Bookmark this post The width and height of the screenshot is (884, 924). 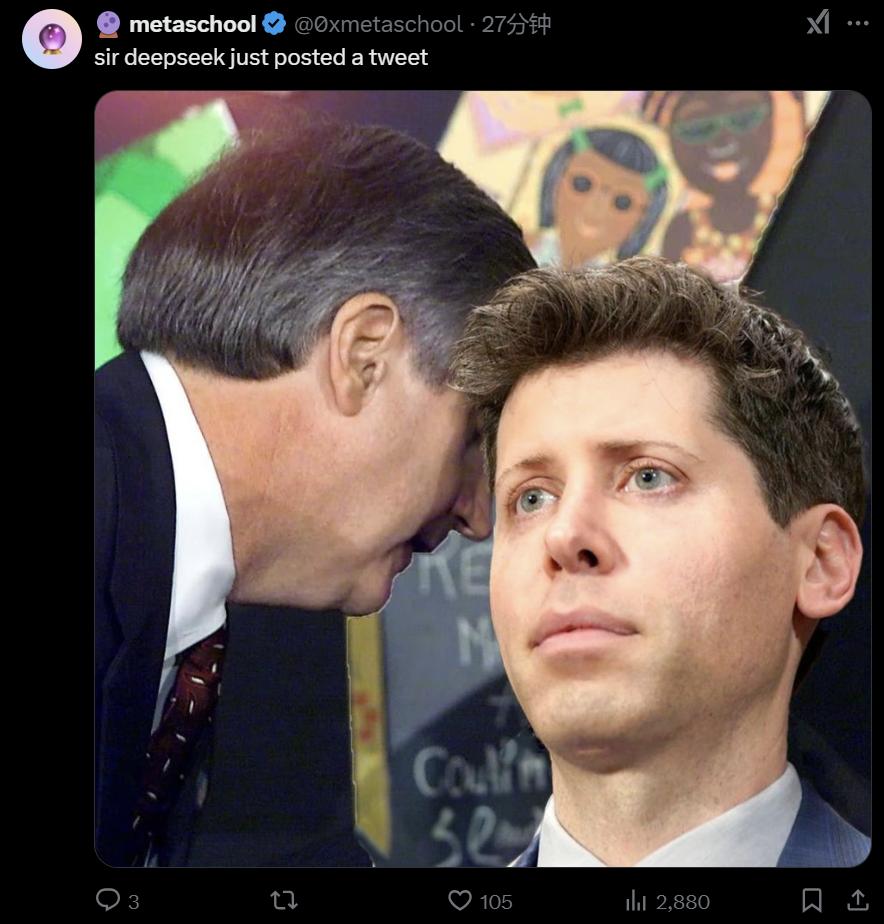812,900
